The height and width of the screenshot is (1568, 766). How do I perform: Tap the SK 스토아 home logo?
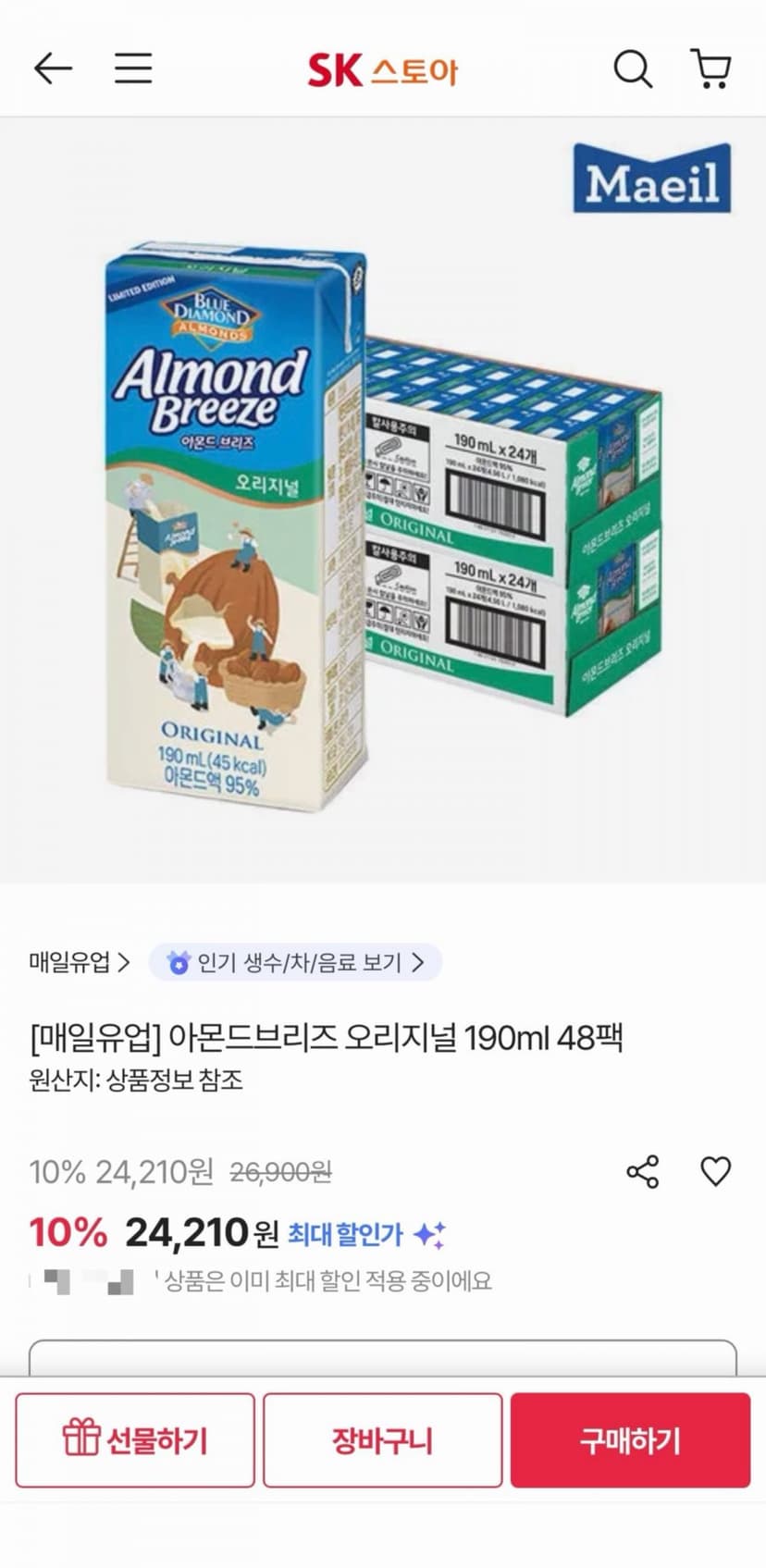(382, 70)
